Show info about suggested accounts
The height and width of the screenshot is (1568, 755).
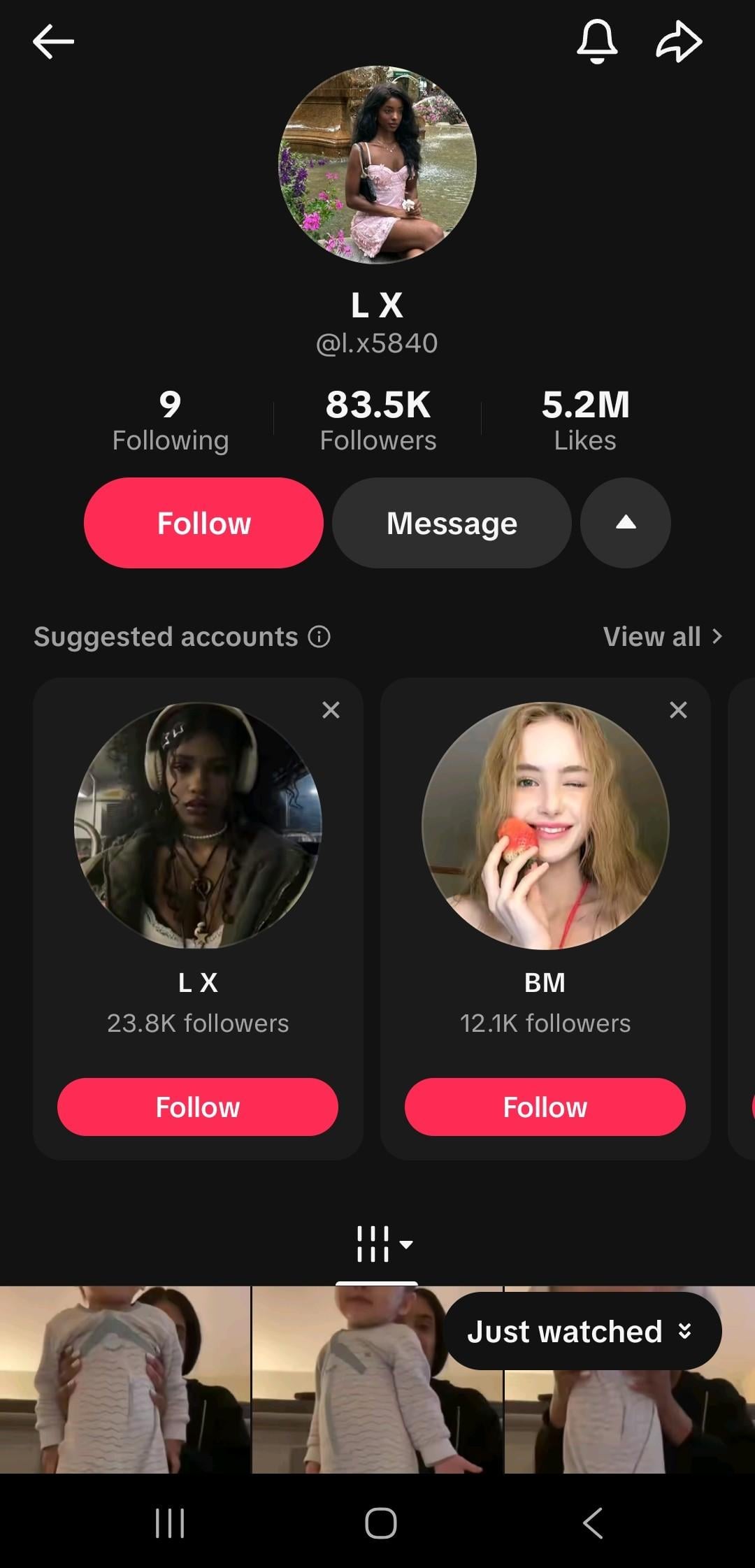tap(319, 637)
